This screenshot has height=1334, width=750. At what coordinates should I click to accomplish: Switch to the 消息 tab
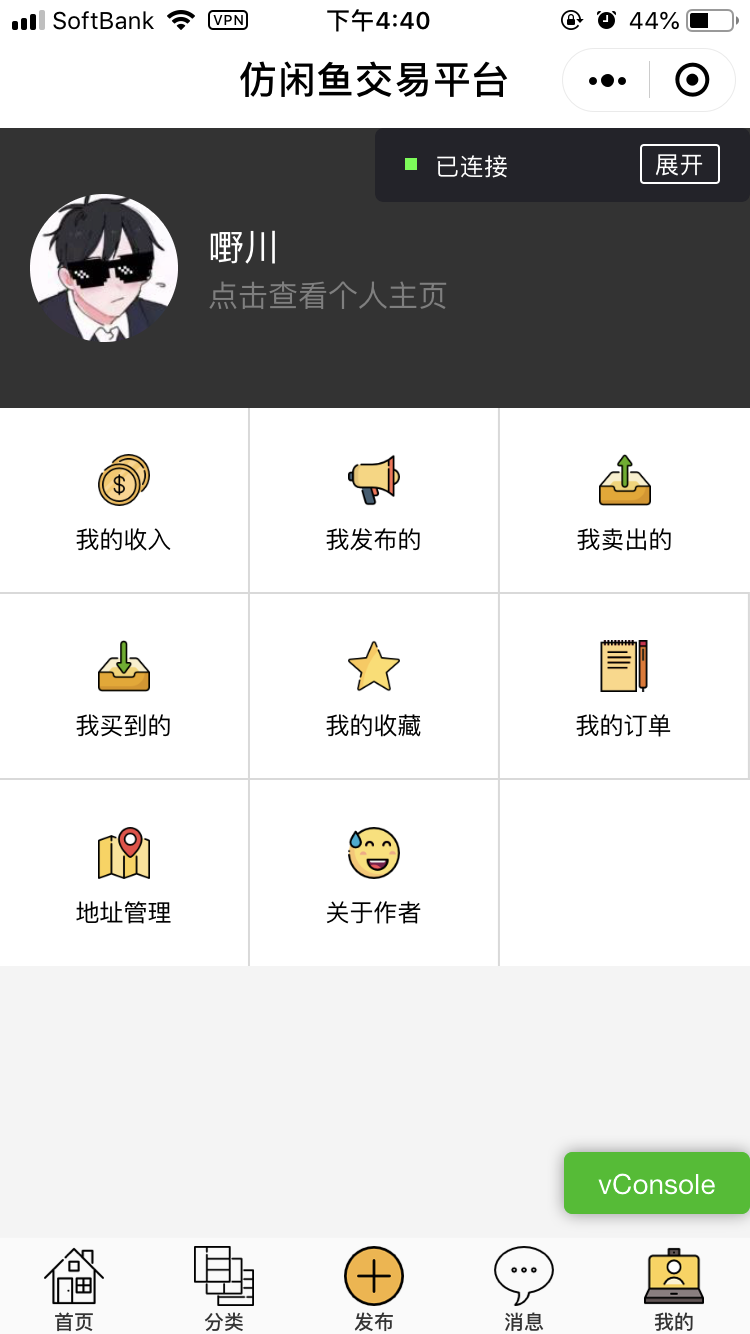tap(524, 1288)
